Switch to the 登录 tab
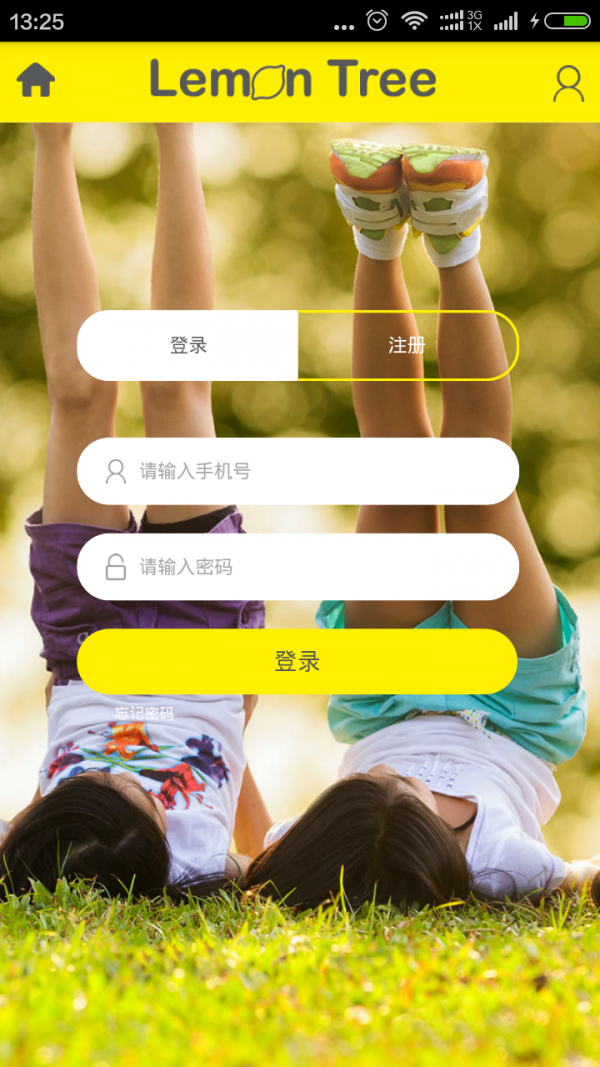This screenshot has width=600, height=1067. point(188,346)
